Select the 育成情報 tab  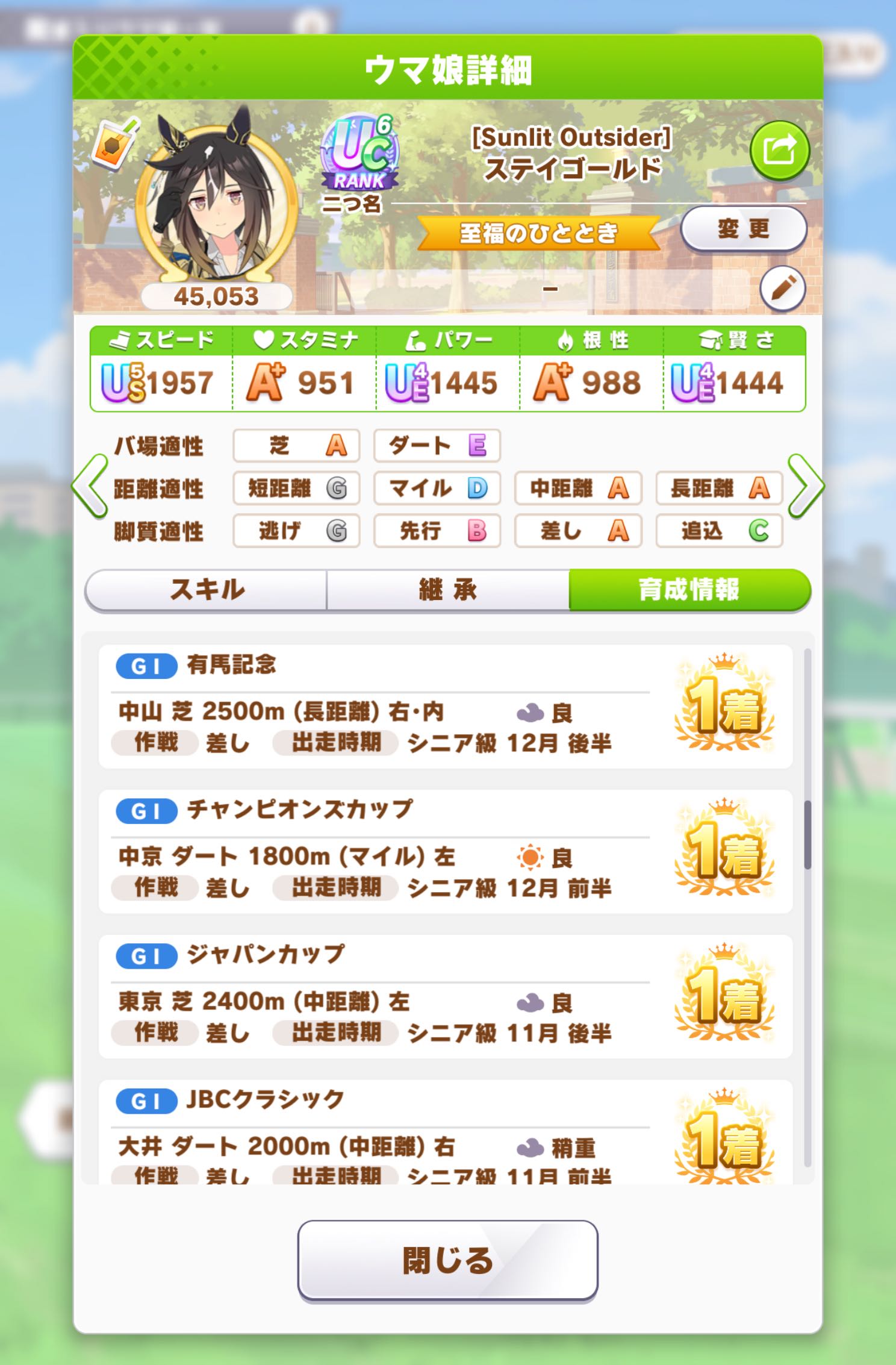coord(689,590)
